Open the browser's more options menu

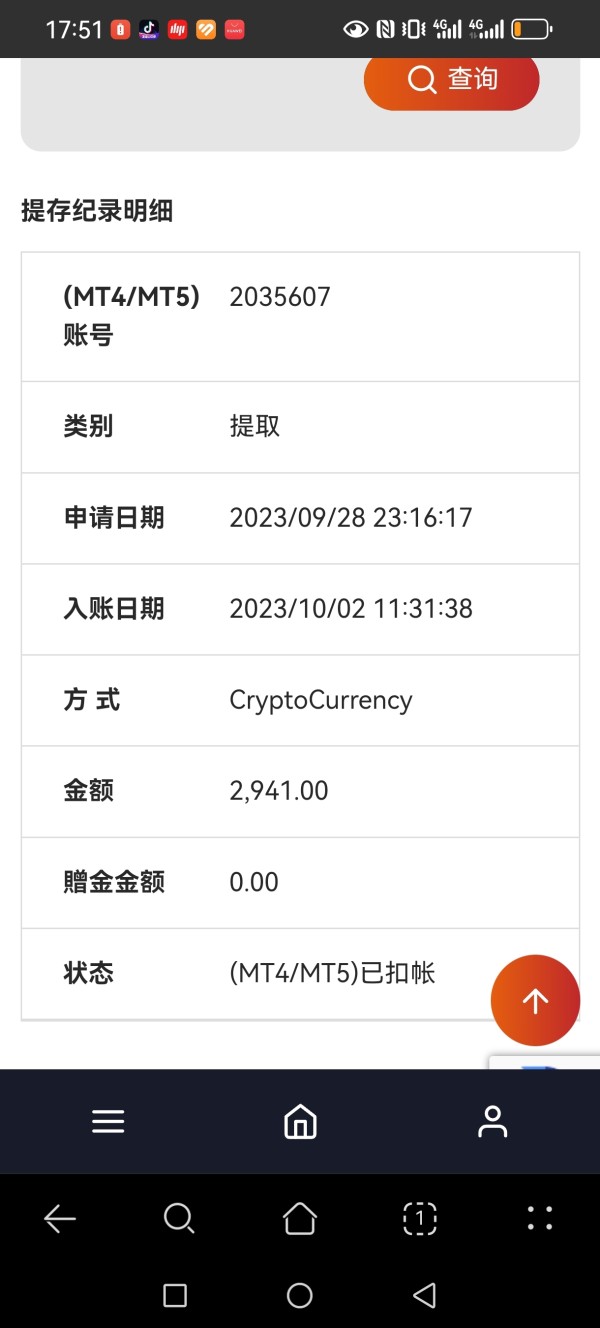pos(540,1218)
